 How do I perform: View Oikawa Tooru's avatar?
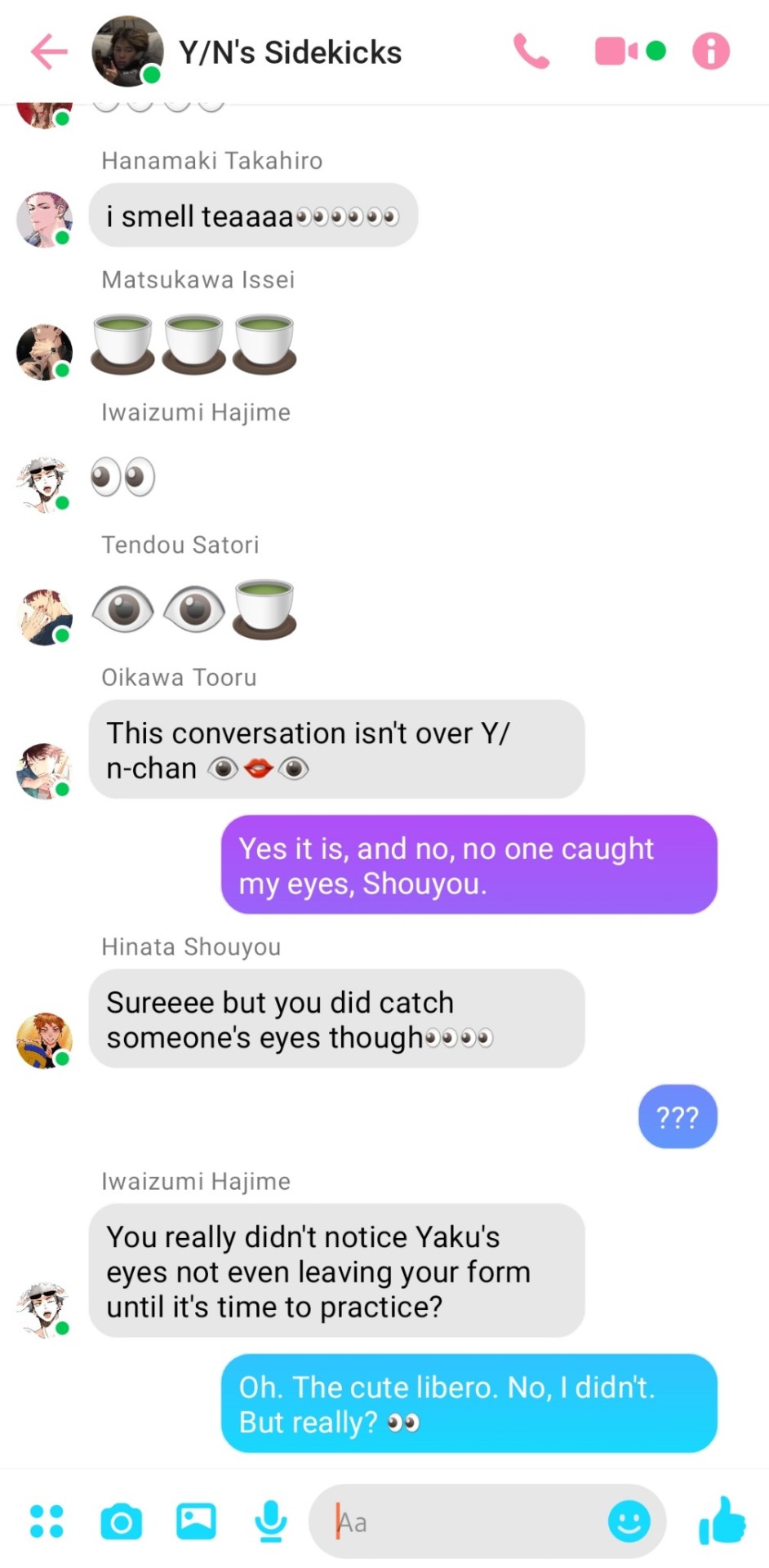pyautogui.click(x=45, y=771)
